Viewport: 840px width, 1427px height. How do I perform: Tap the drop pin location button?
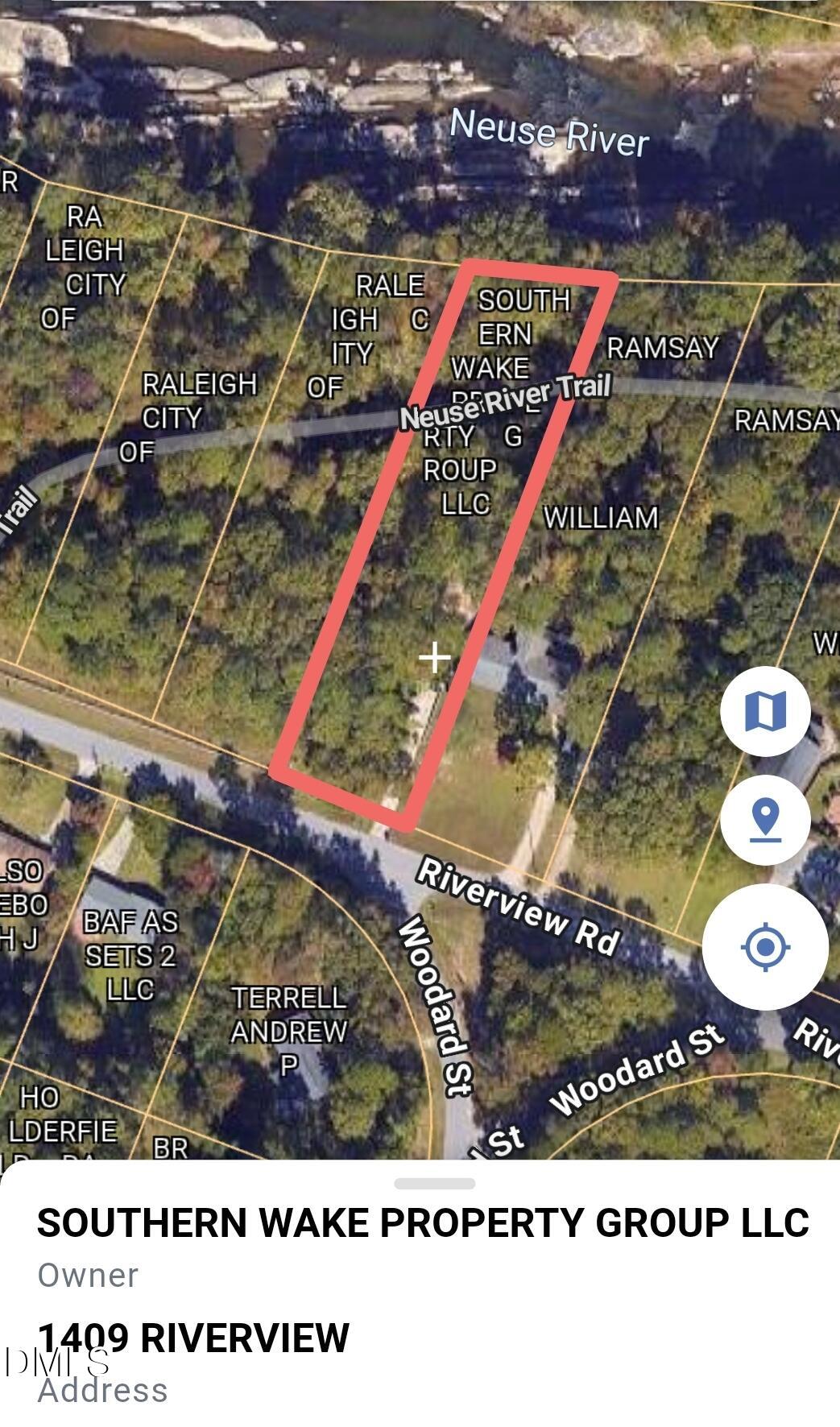765,820
